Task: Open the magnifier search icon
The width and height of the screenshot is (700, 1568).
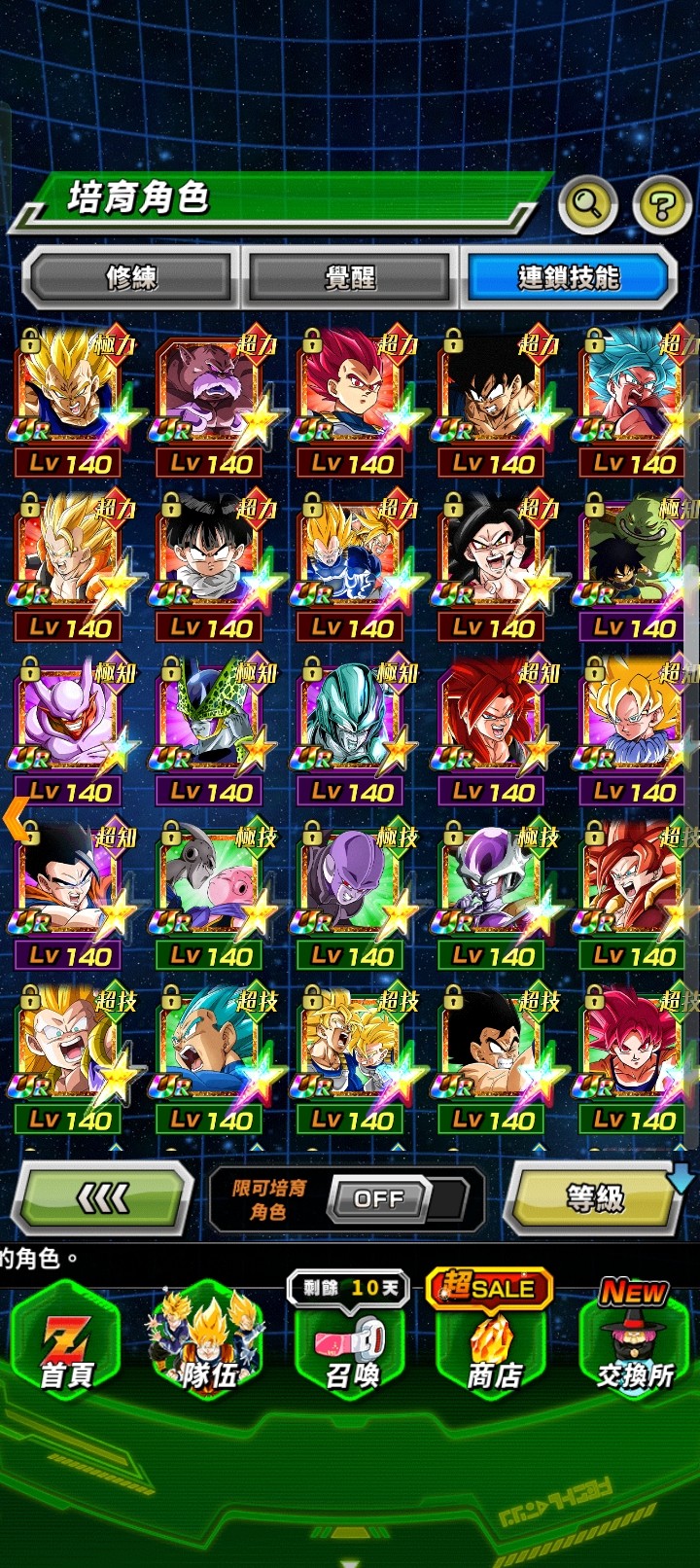Action: point(587,204)
